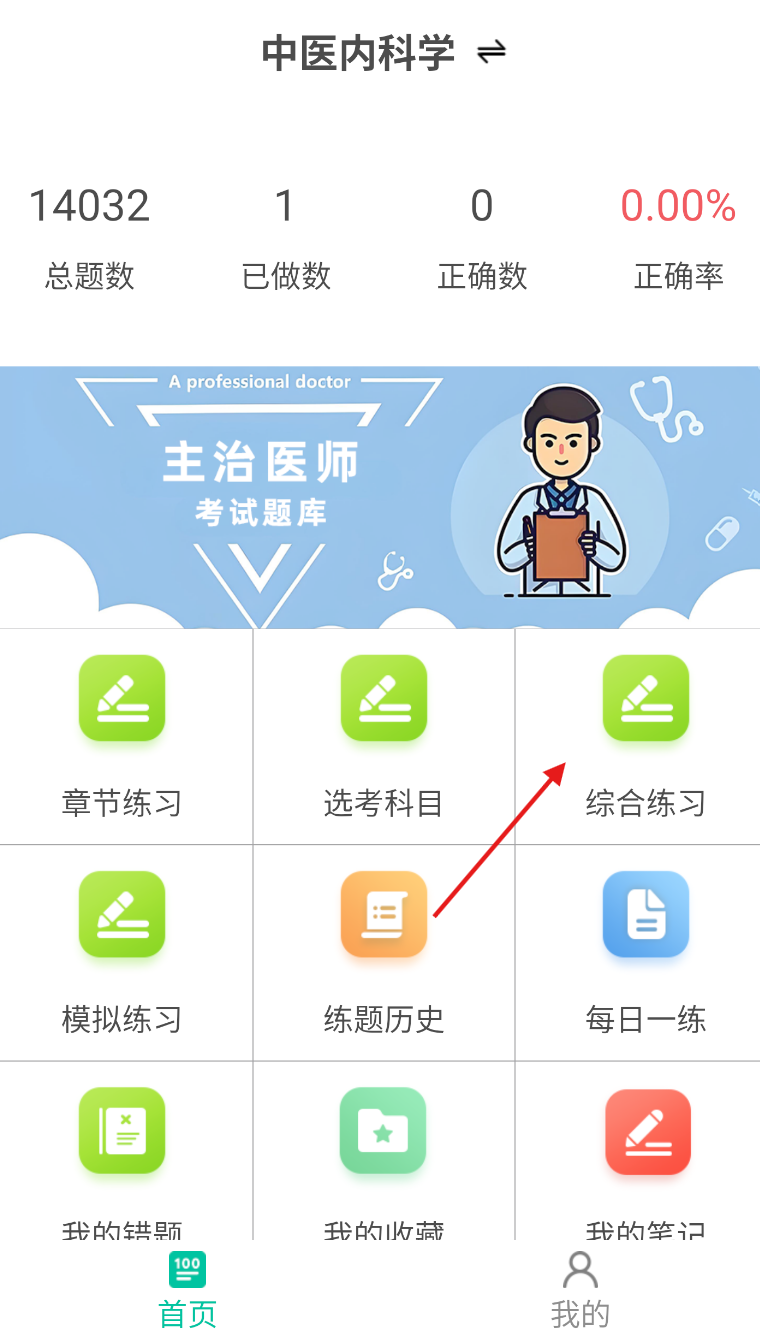View 练题历史 practice history
Screen dimensions: 760x1332
[383, 953]
